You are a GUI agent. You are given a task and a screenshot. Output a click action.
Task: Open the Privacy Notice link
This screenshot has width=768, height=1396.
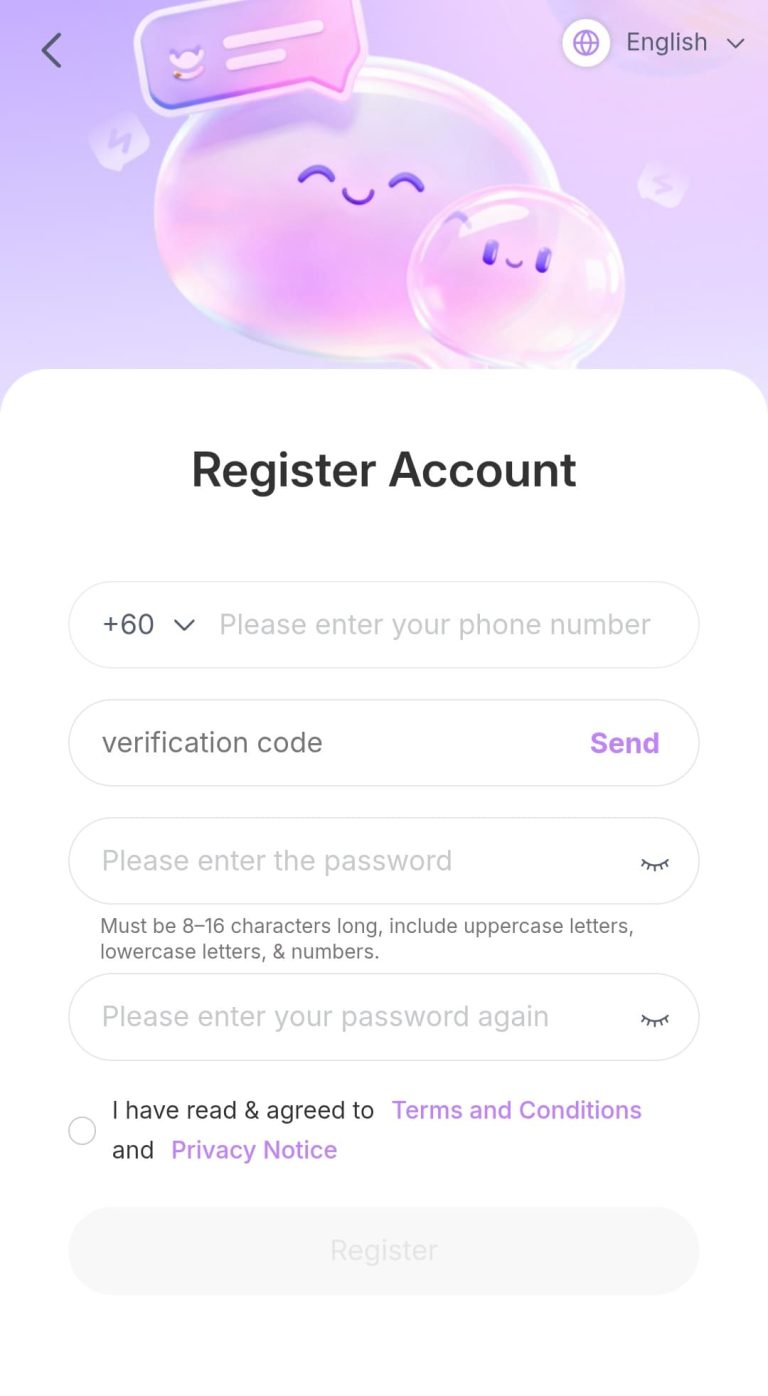pos(253,1150)
